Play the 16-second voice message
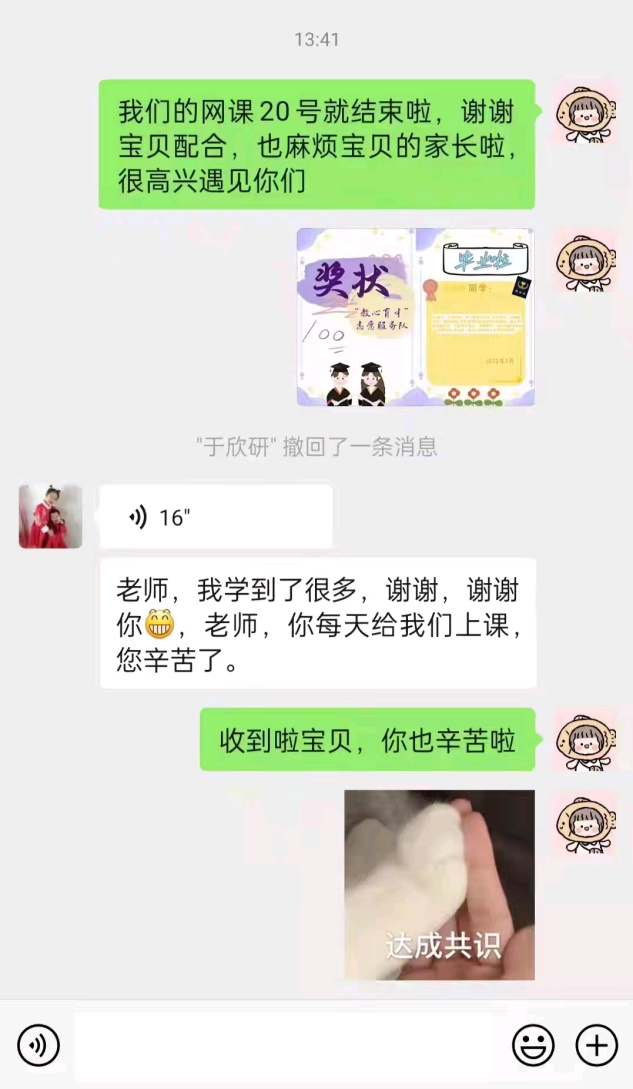Screen dimensions: 633x1089 click(x=216, y=517)
